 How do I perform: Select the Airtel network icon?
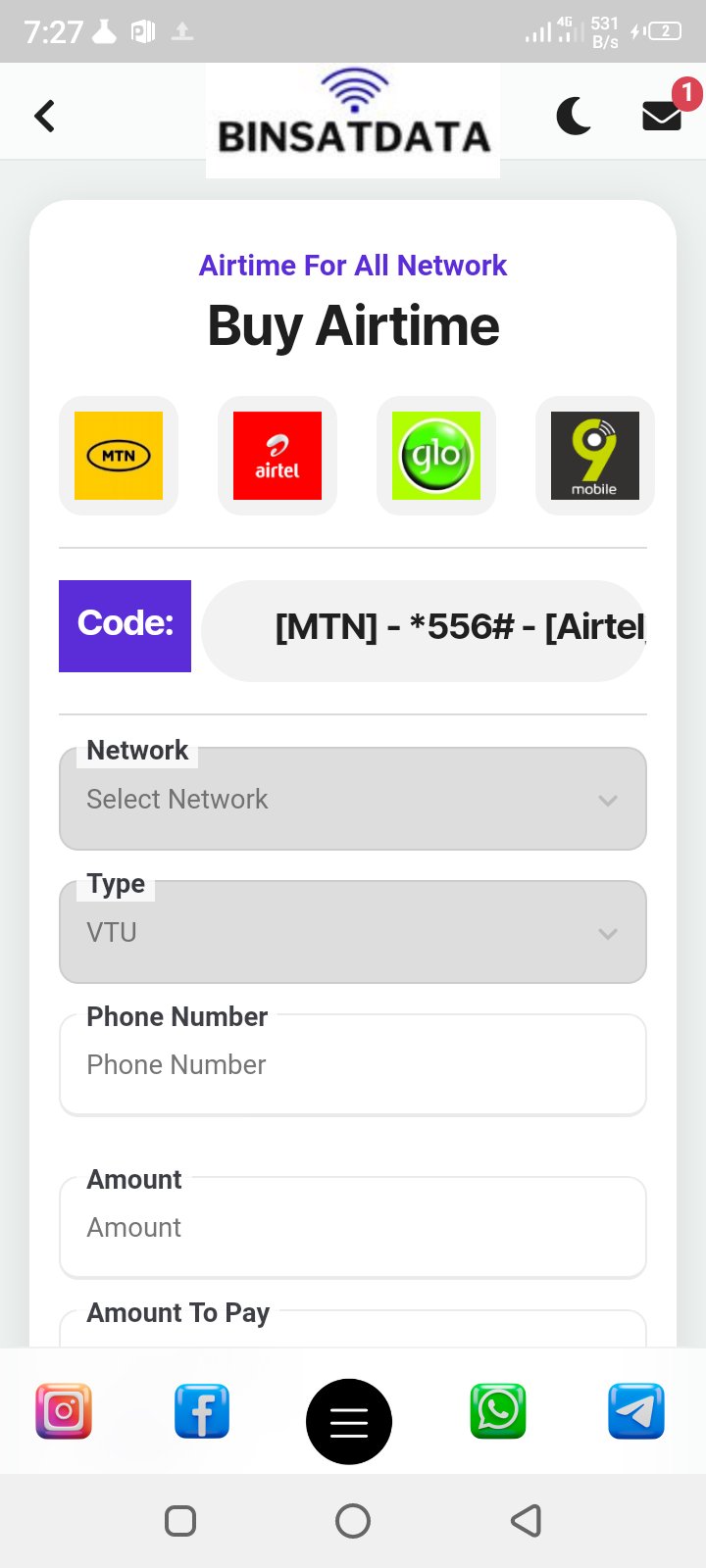click(x=277, y=456)
